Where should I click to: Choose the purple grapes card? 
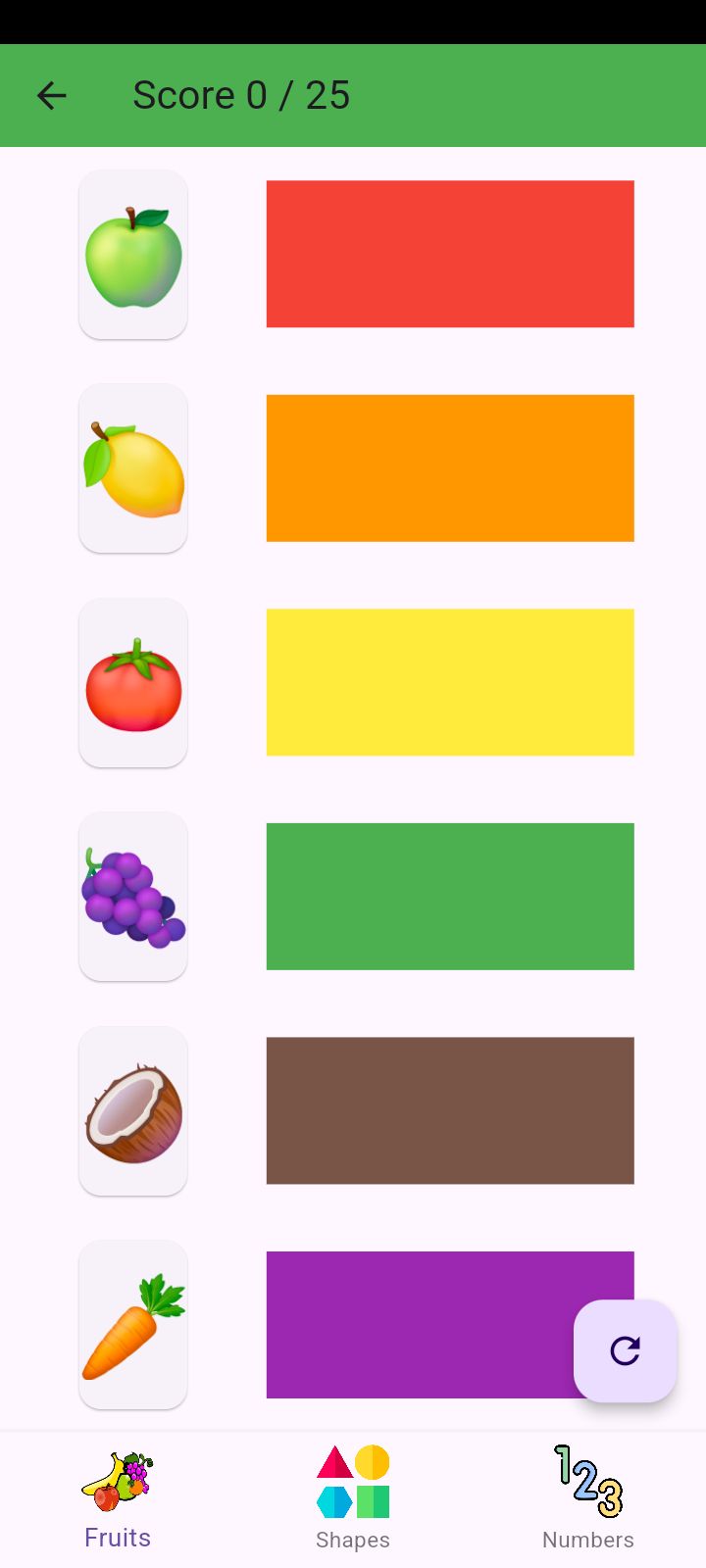tap(133, 897)
